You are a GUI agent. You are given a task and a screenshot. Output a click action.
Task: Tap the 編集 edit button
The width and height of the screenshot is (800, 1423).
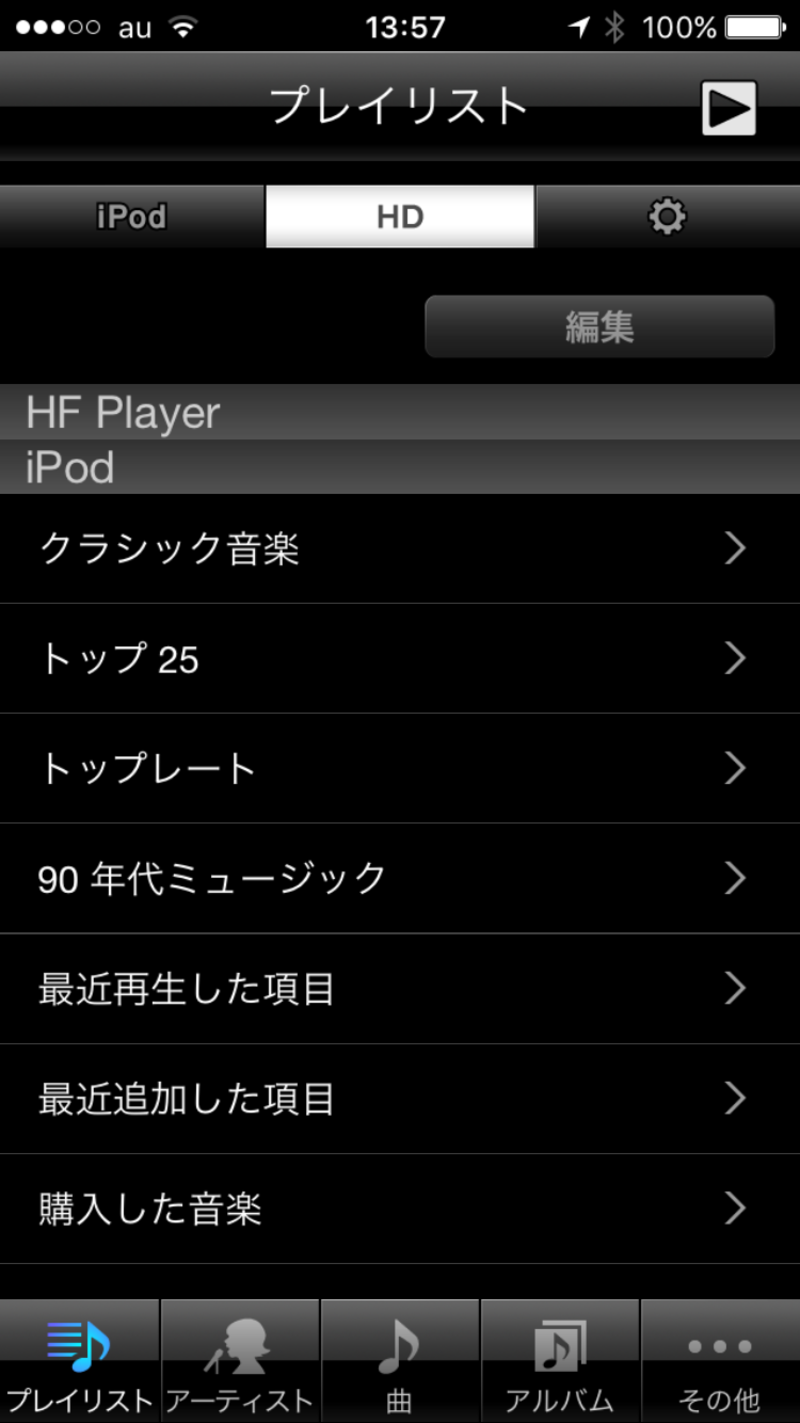(x=599, y=326)
